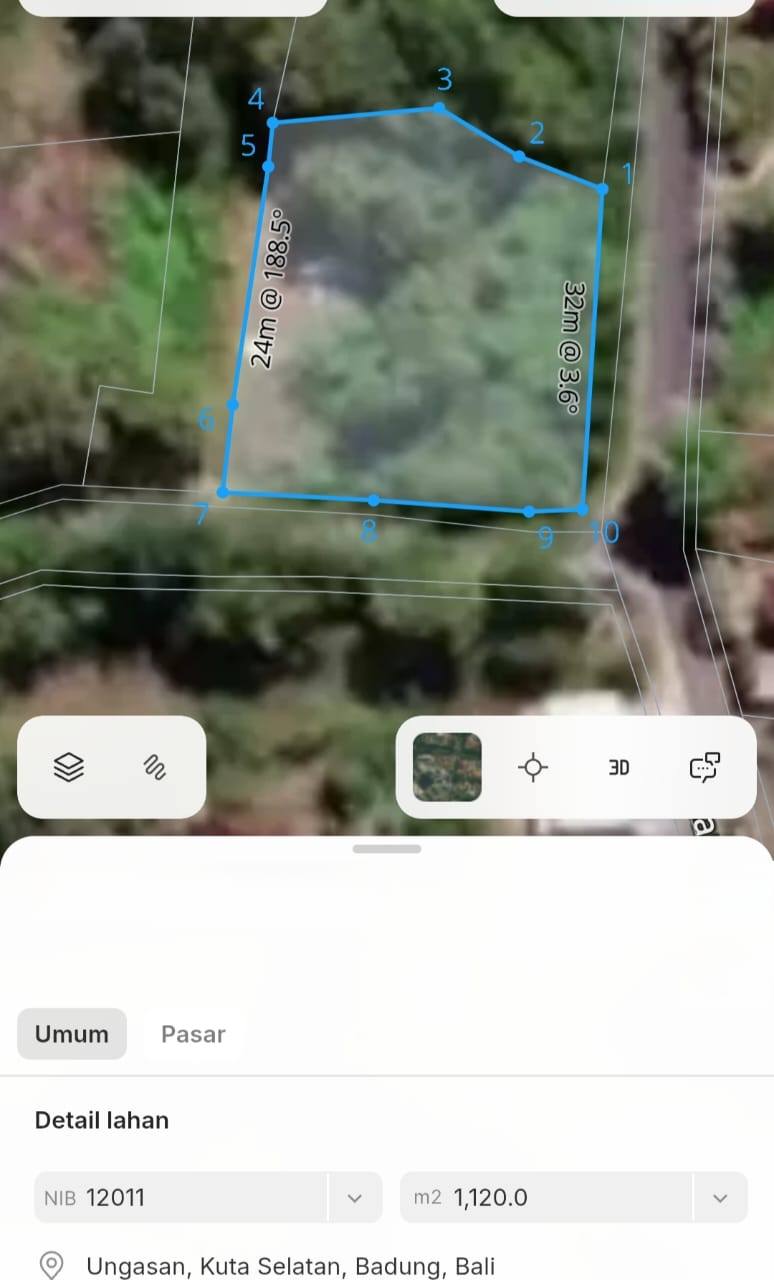The height and width of the screenshot is (1280, 774).
Task: Tap the line drawing tool icon
Action: 154,767
